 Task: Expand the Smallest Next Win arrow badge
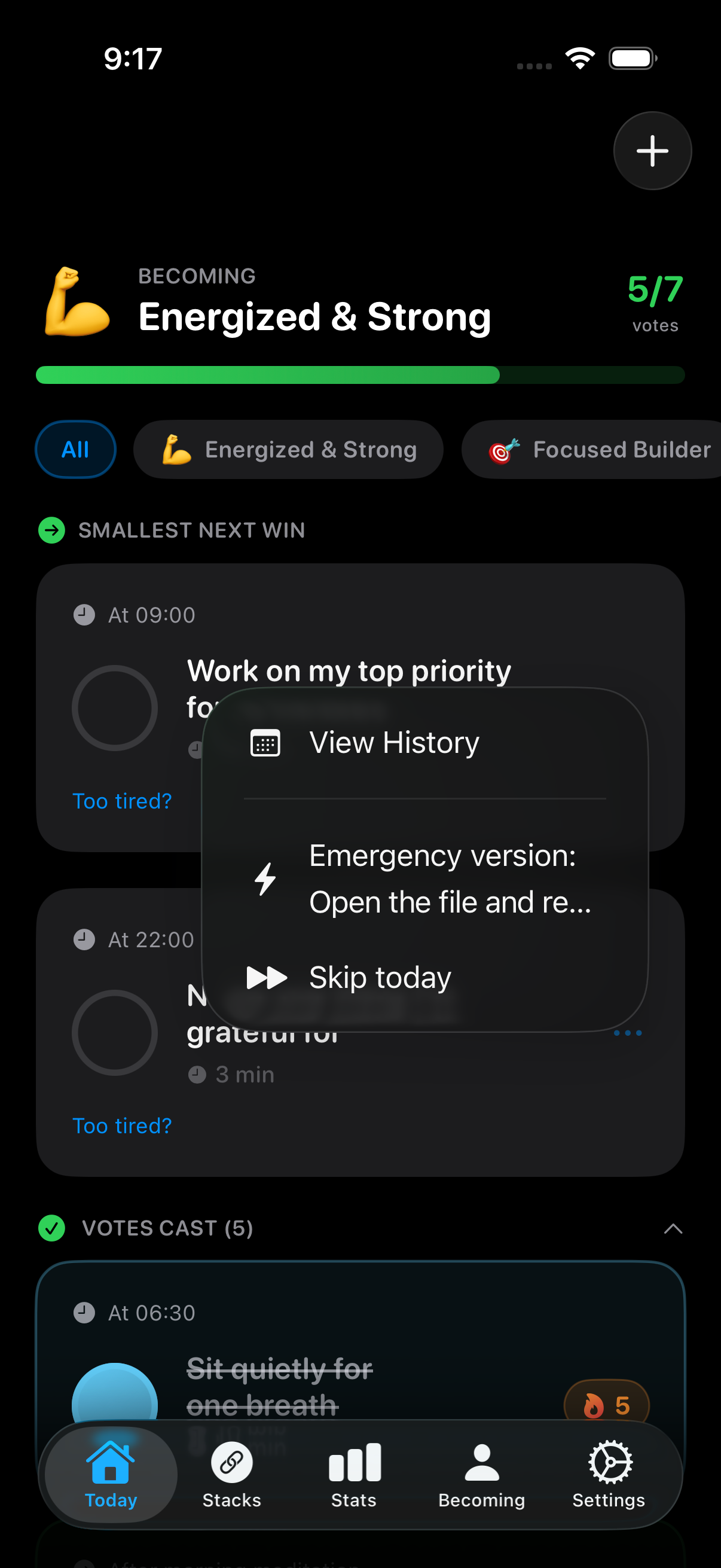click(53, 530)
